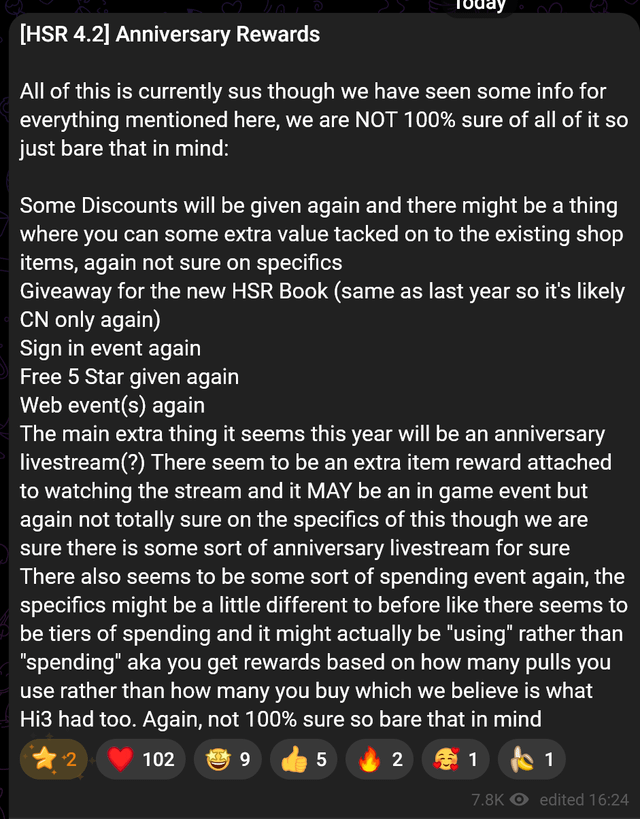Tap the star-struck face reaction with 9
The image size is (640, 819).
point(229,759)
